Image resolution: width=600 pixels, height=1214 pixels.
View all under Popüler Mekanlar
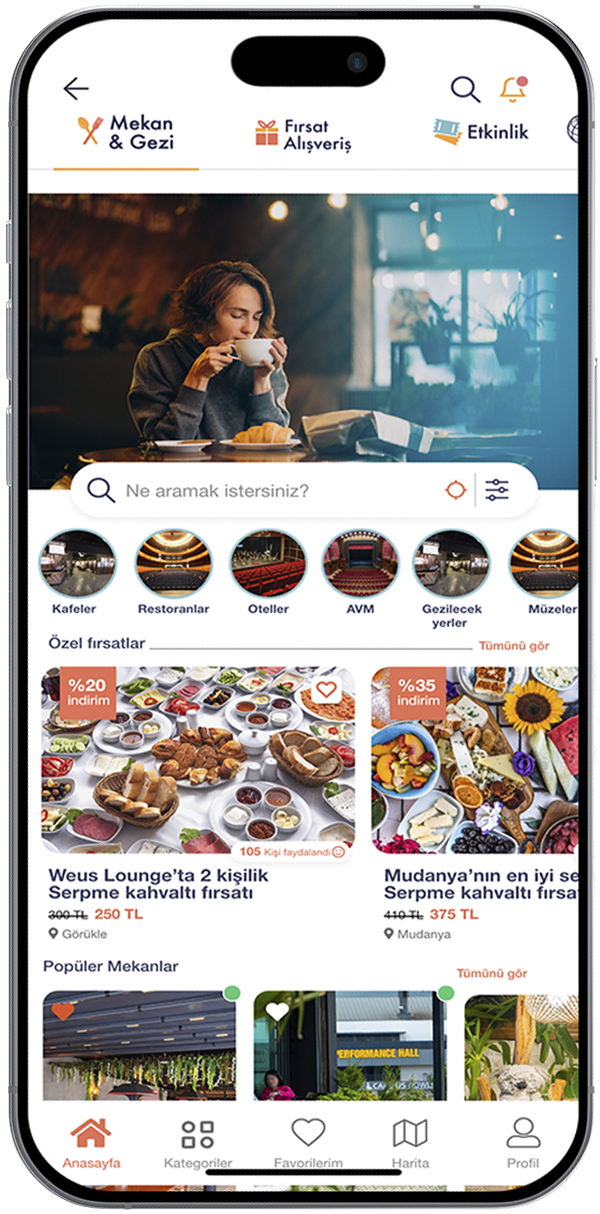click(x=492, y=973)
